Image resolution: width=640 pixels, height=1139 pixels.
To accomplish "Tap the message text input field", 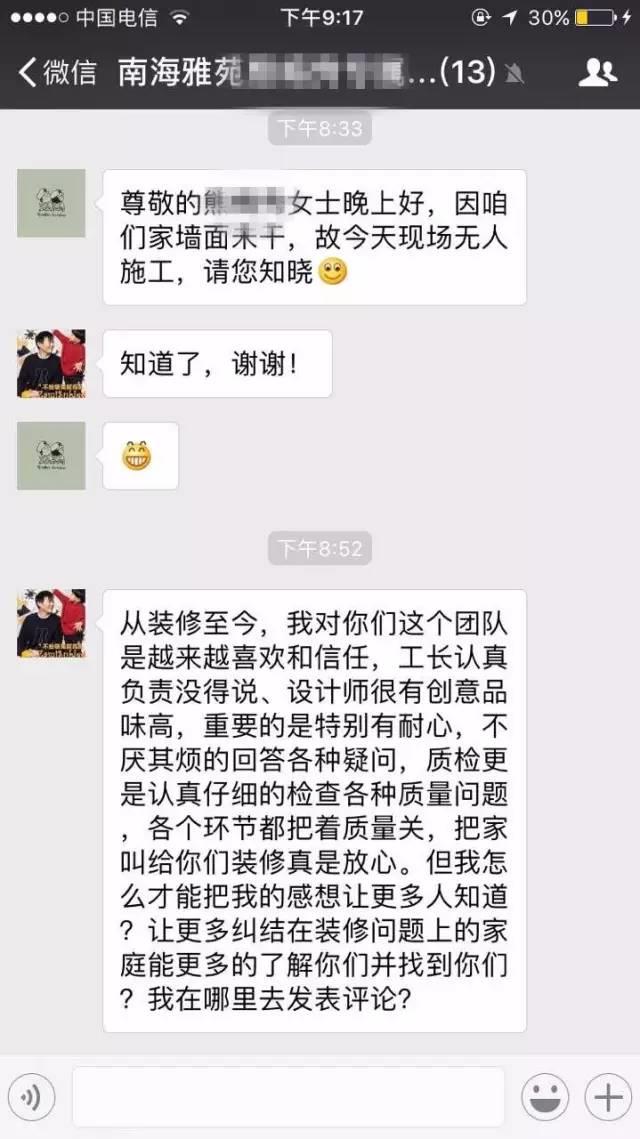I will (x=288, y=1097).
